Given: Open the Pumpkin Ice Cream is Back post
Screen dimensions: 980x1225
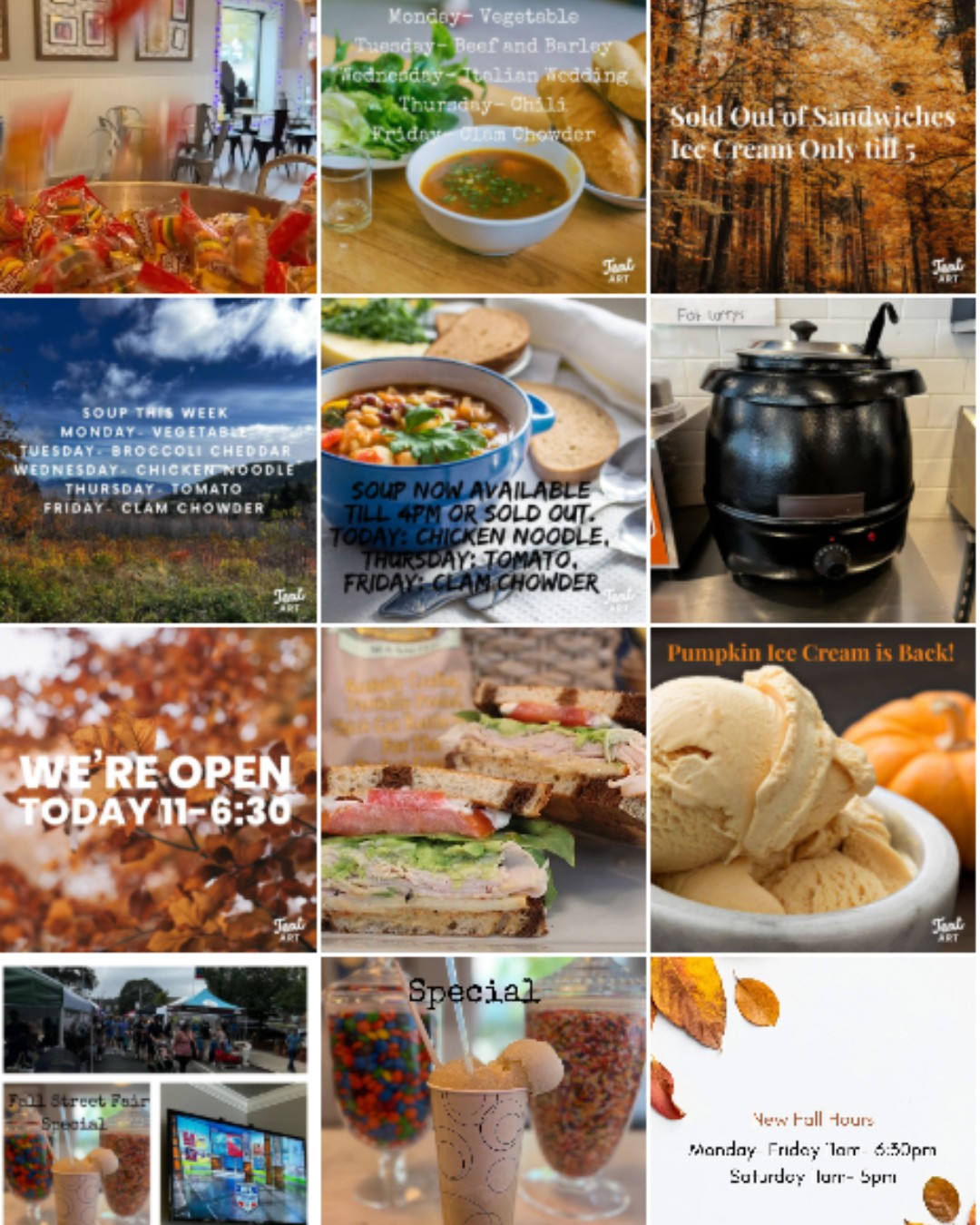Looking at the screenshot, I should pyautogui.click(x=813, y=789).
